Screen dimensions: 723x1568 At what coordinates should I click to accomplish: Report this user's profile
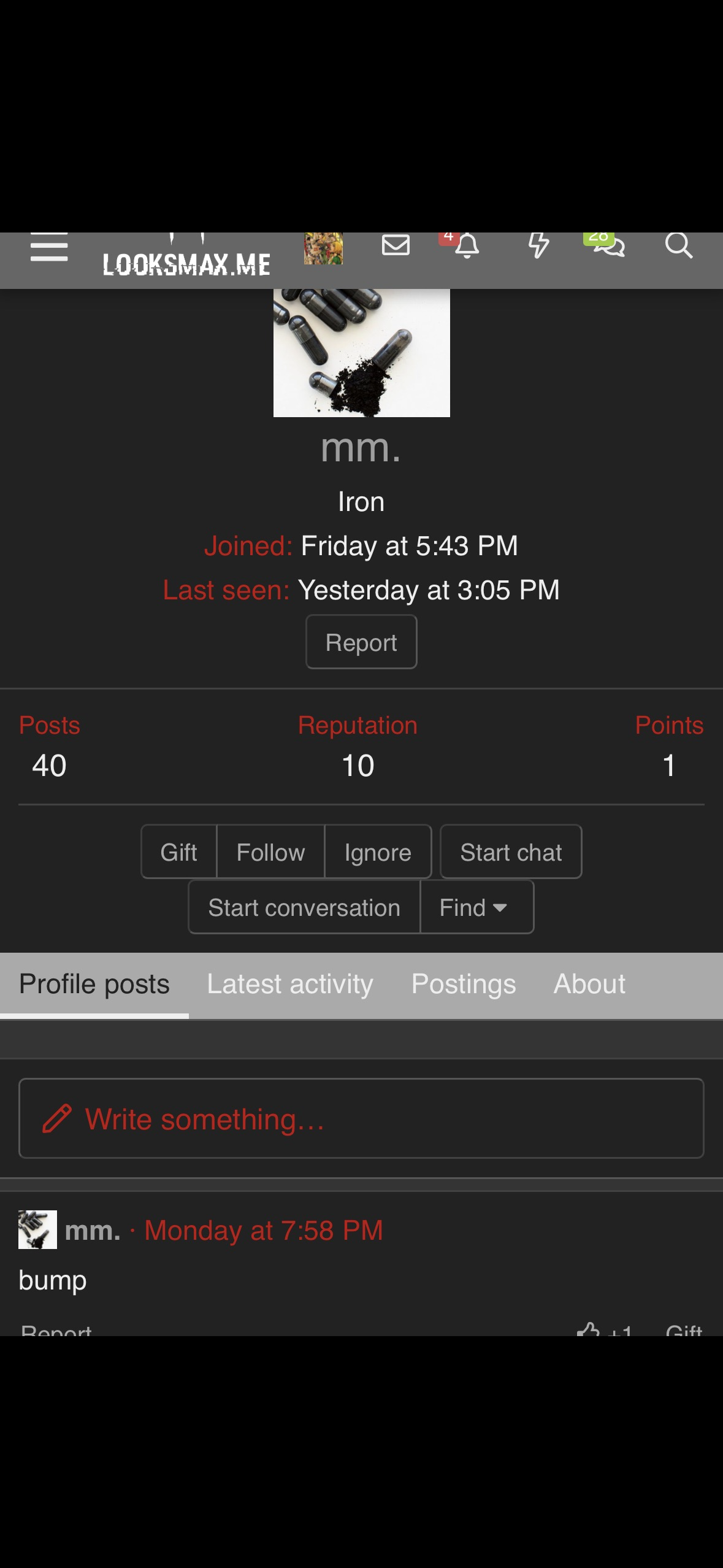pos(361,642)
